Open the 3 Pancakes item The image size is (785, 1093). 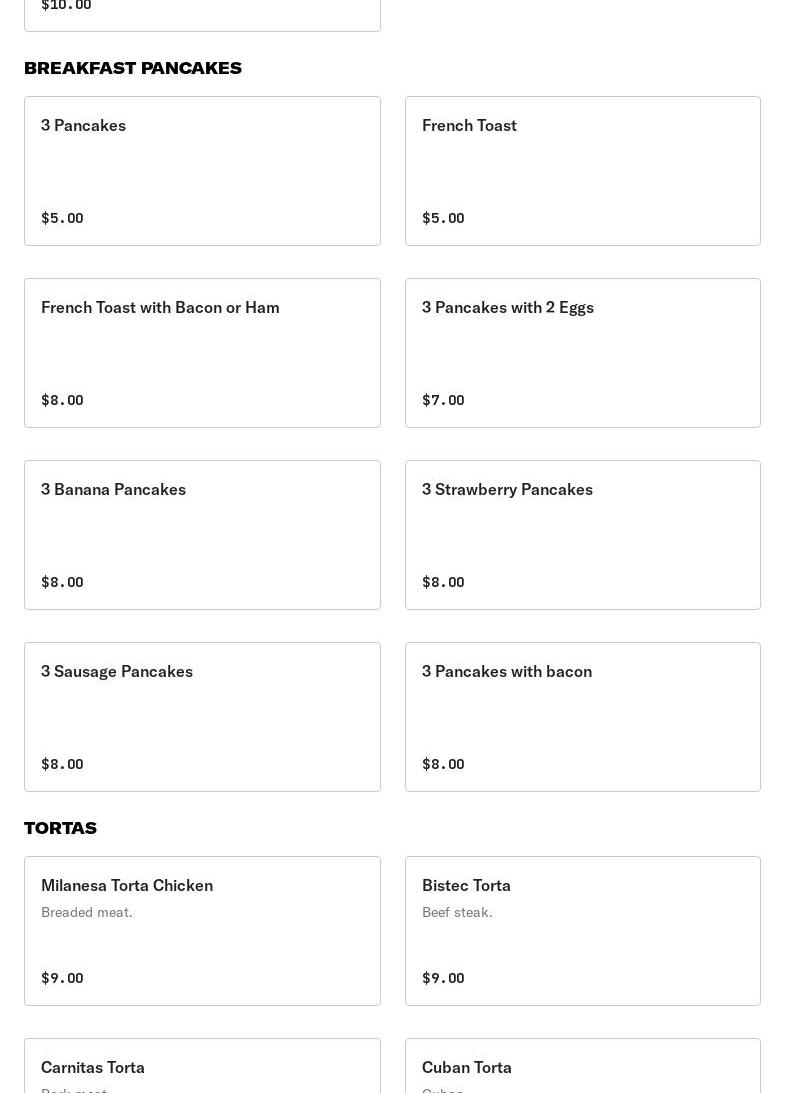(x=202, y=171)
